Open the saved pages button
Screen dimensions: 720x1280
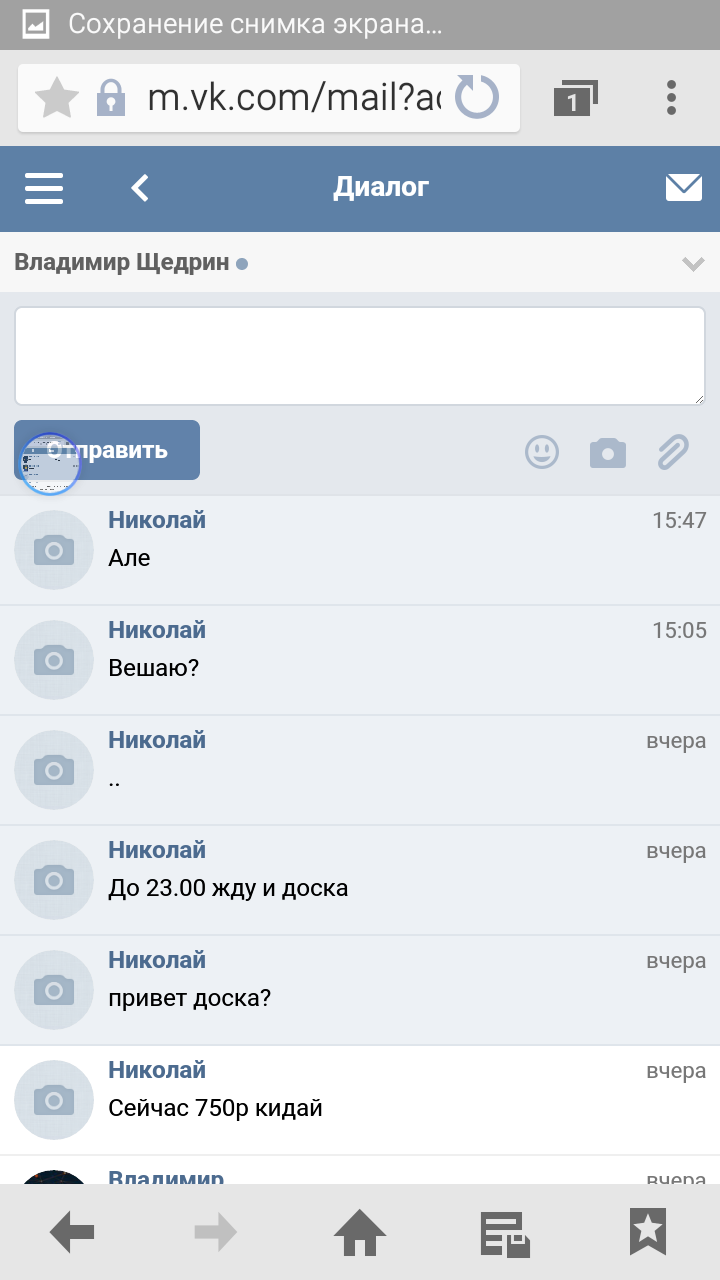(x=504, y=1233)
